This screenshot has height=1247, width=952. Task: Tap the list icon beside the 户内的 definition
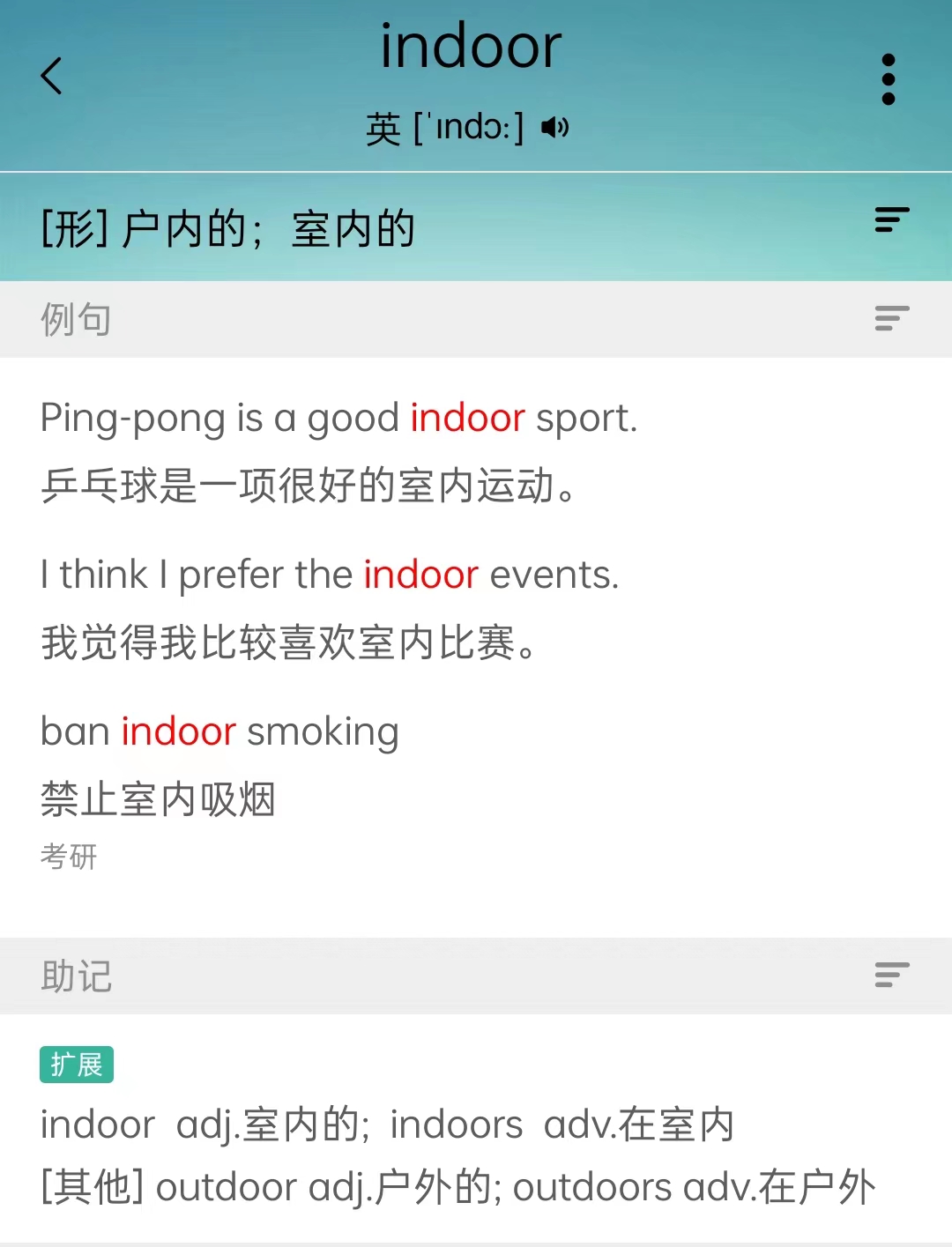891,219
